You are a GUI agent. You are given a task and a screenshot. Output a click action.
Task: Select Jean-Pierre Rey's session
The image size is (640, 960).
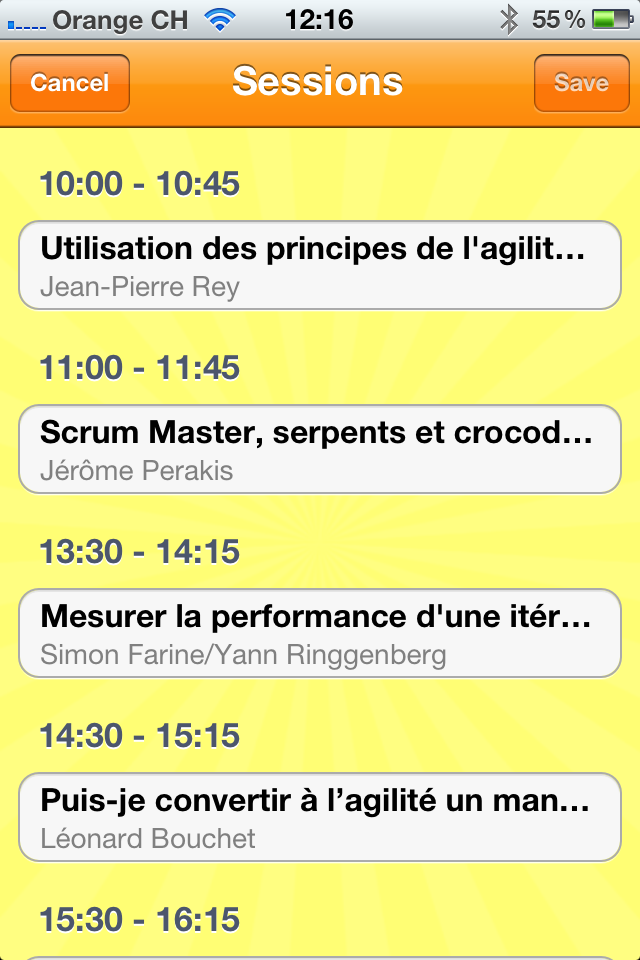pos(320,265)
